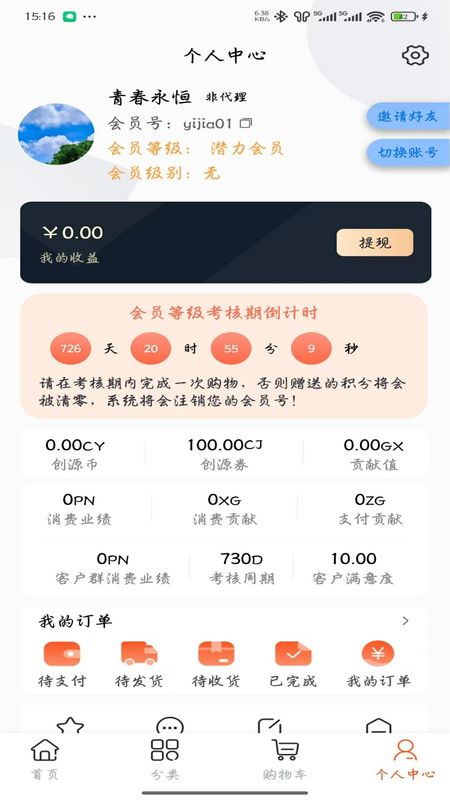Select the 个人中心 tab
This screenshot has height=800, width=450.
pos(405,760)
